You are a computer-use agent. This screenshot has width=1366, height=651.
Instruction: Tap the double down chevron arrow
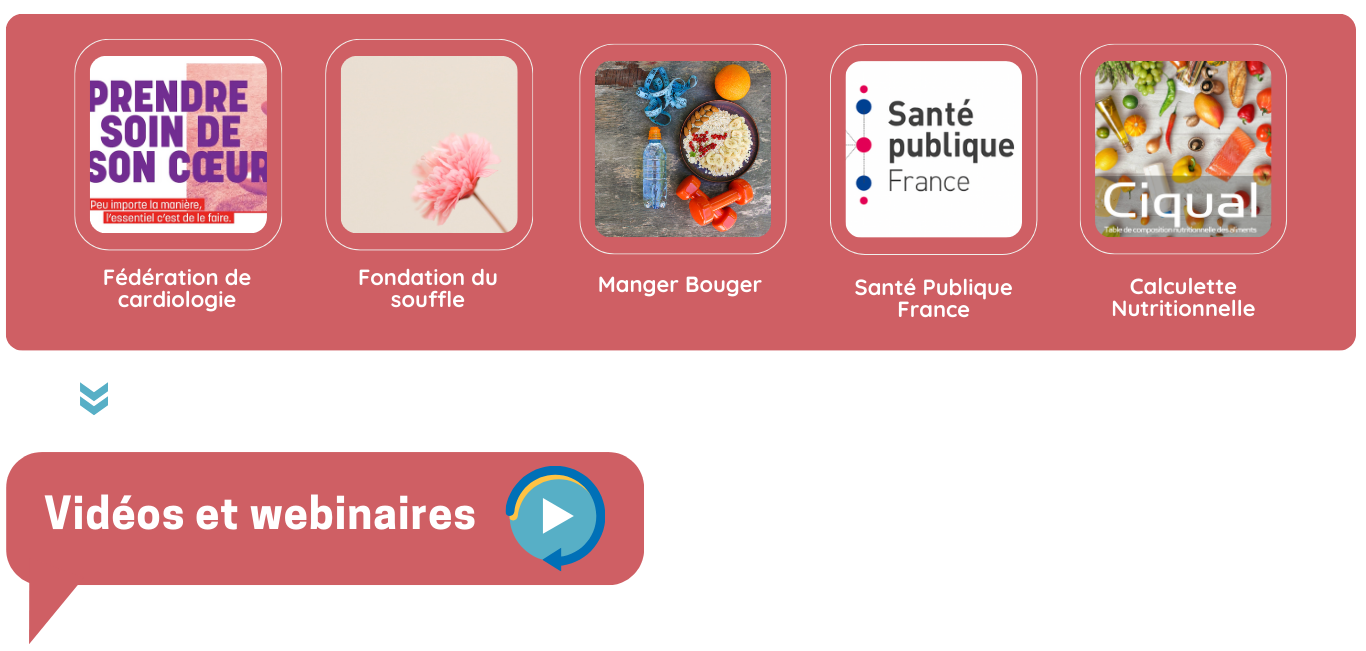coord(94,398)
